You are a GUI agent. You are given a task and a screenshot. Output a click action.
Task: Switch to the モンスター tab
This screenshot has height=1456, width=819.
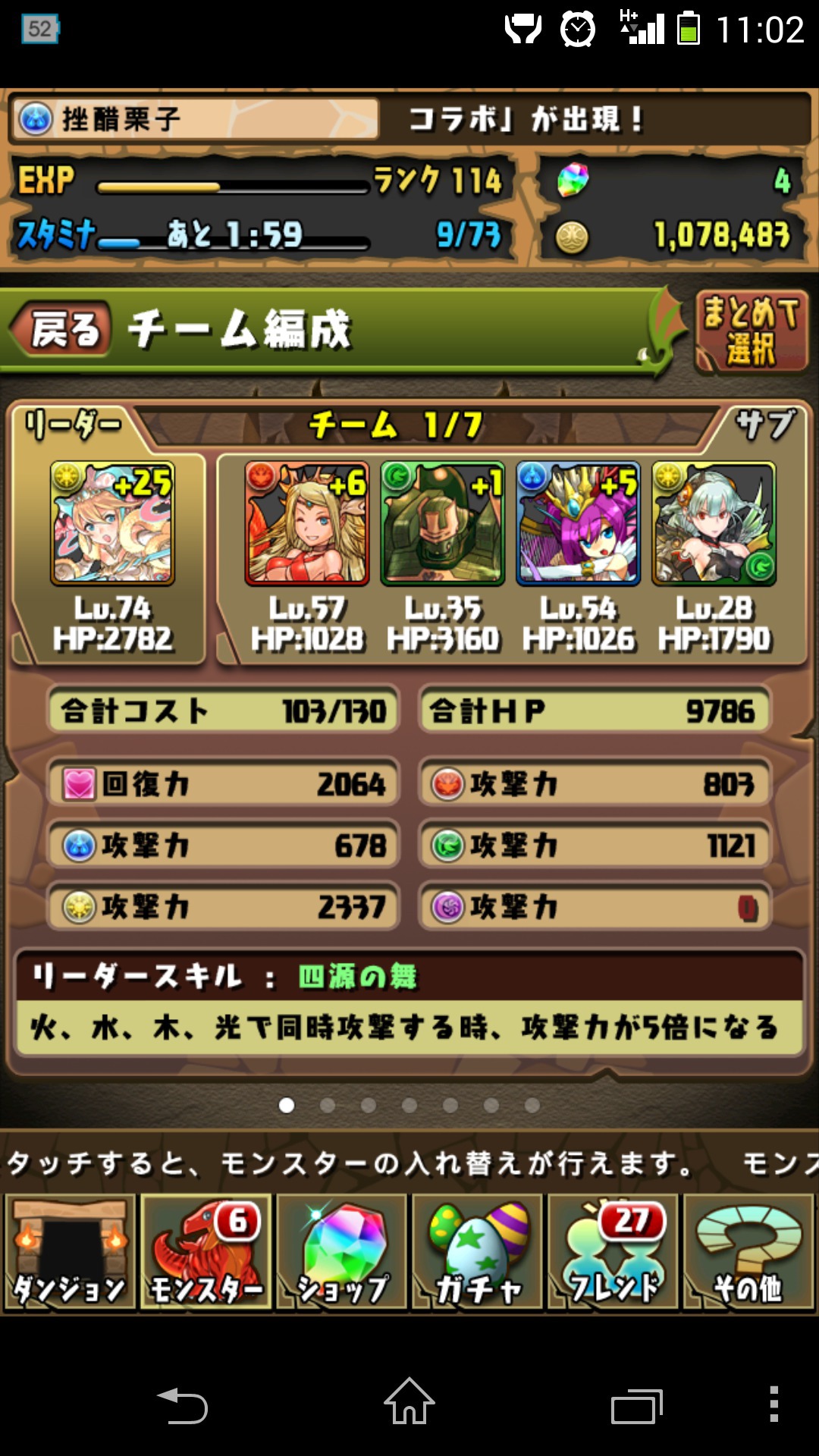click(x=206, y=1252)
